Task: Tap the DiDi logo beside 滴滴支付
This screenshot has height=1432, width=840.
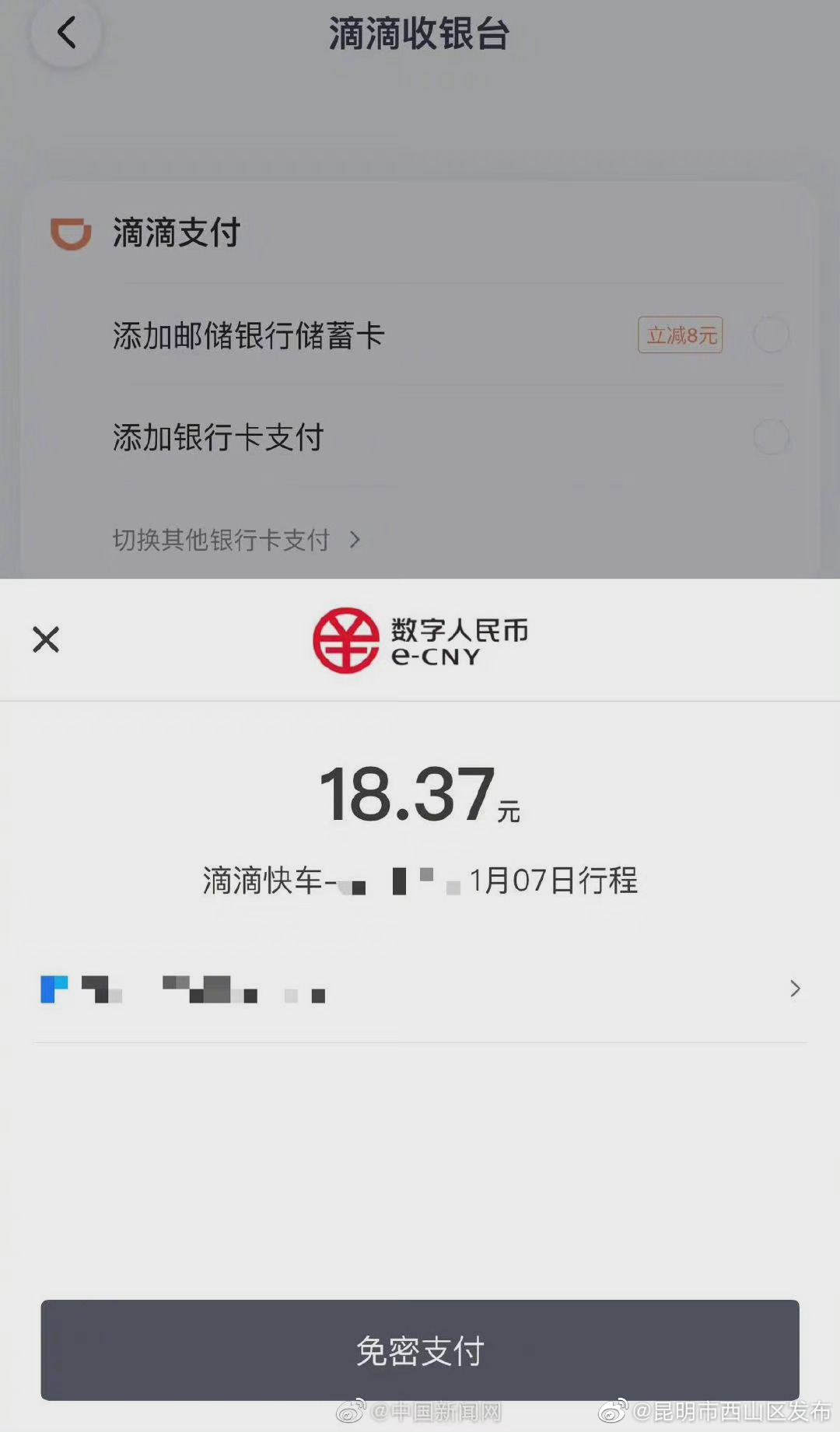Action: click(x=70, y=233)
